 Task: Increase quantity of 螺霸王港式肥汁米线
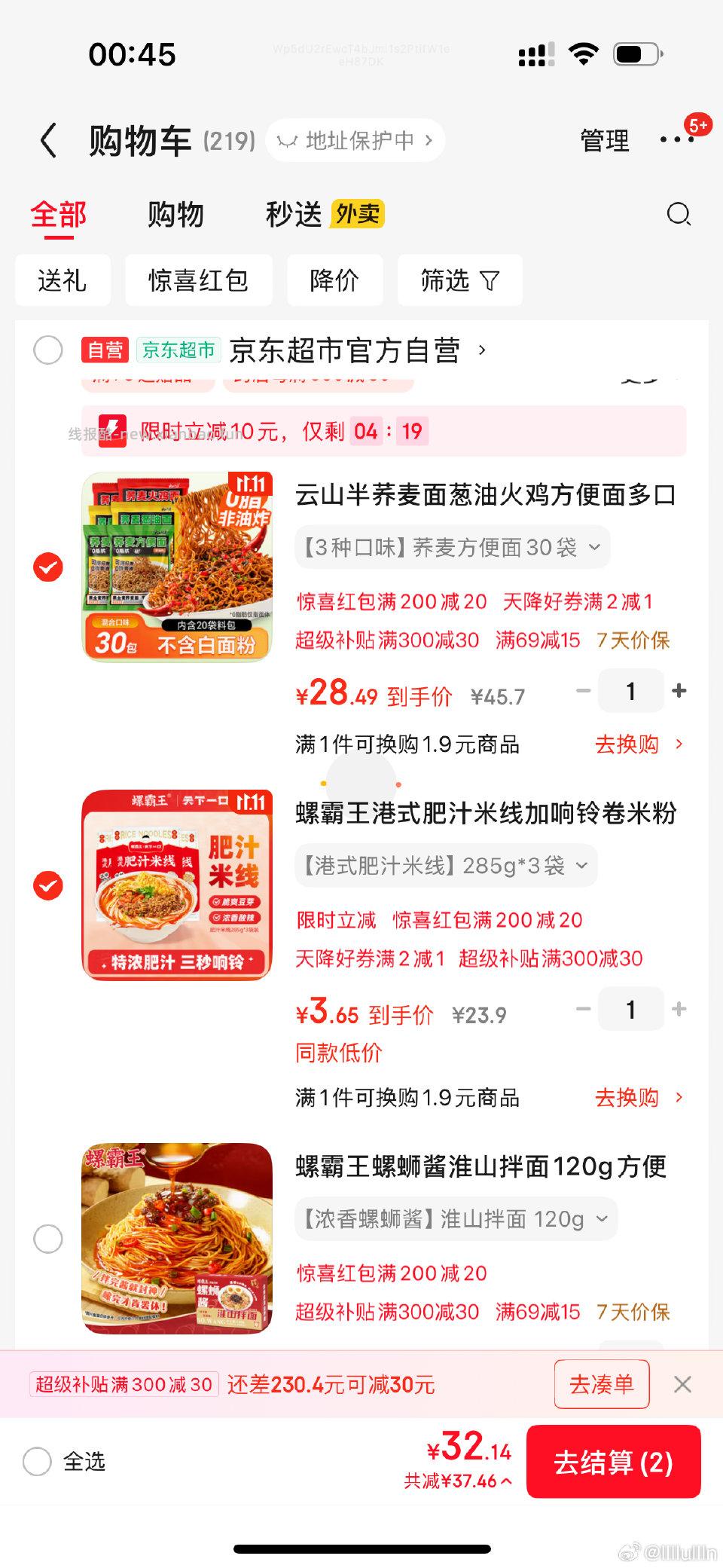tap(679, 1009)
